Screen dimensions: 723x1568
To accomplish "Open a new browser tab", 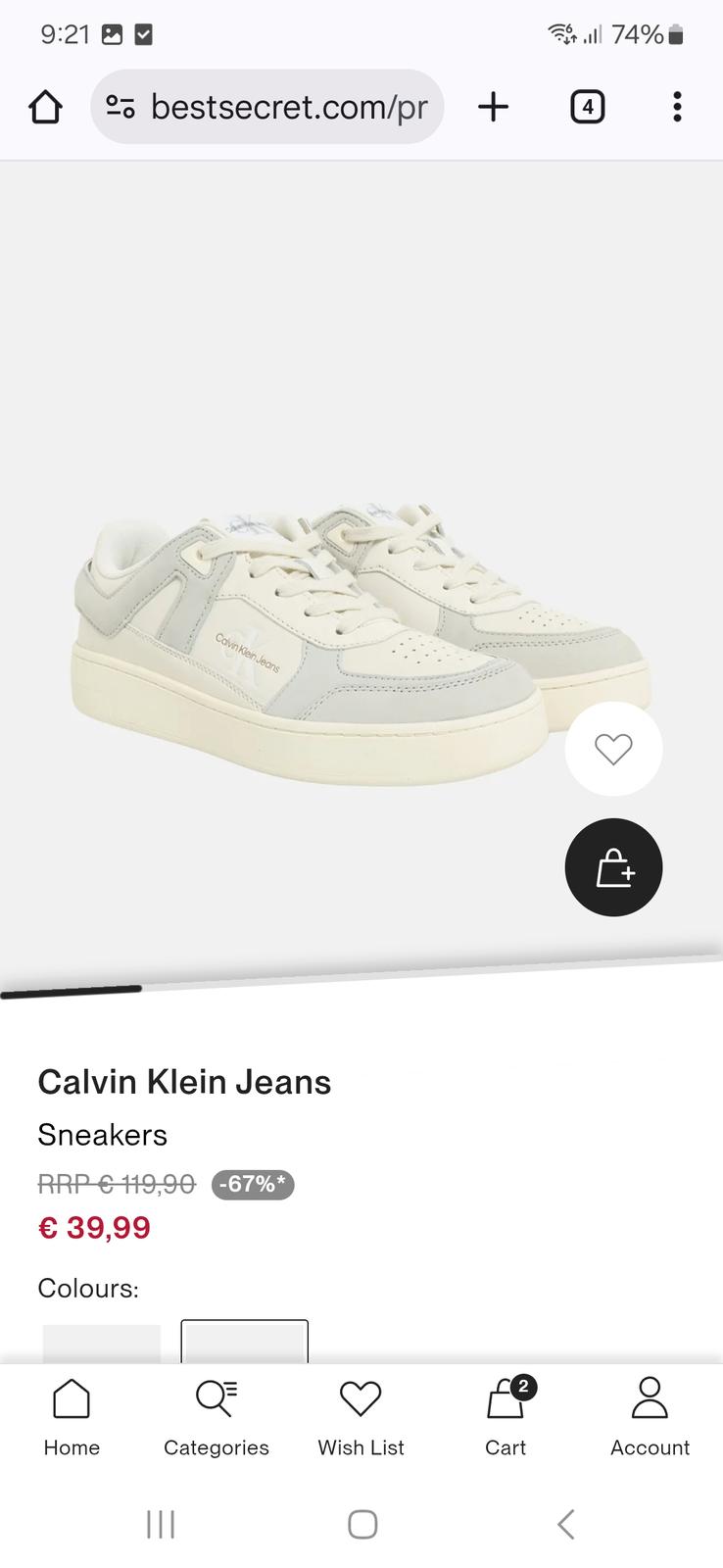I will pos(494,107).
